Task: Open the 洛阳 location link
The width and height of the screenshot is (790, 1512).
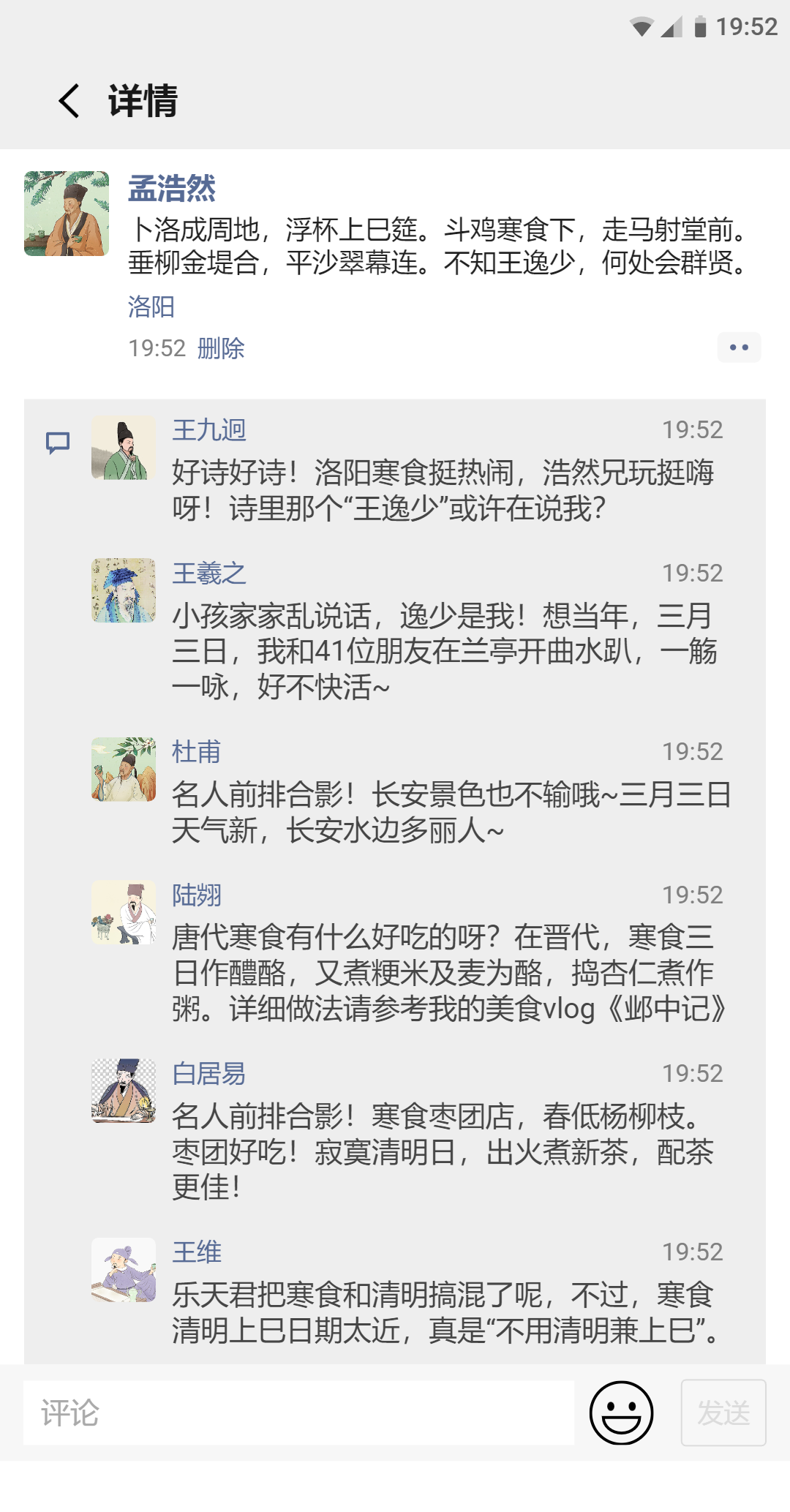Action: [151, 306]
